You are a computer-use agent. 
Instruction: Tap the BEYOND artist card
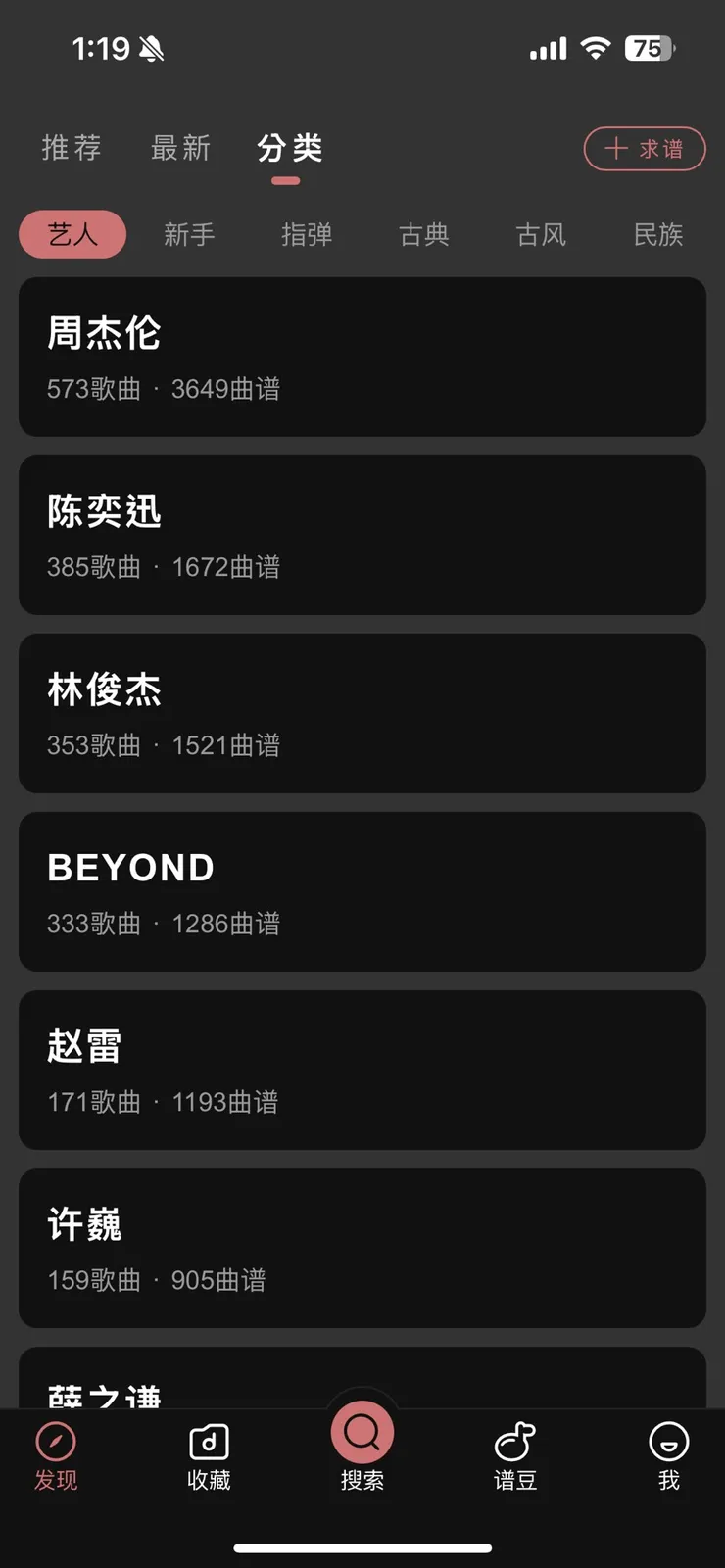[x=362, y=891]
